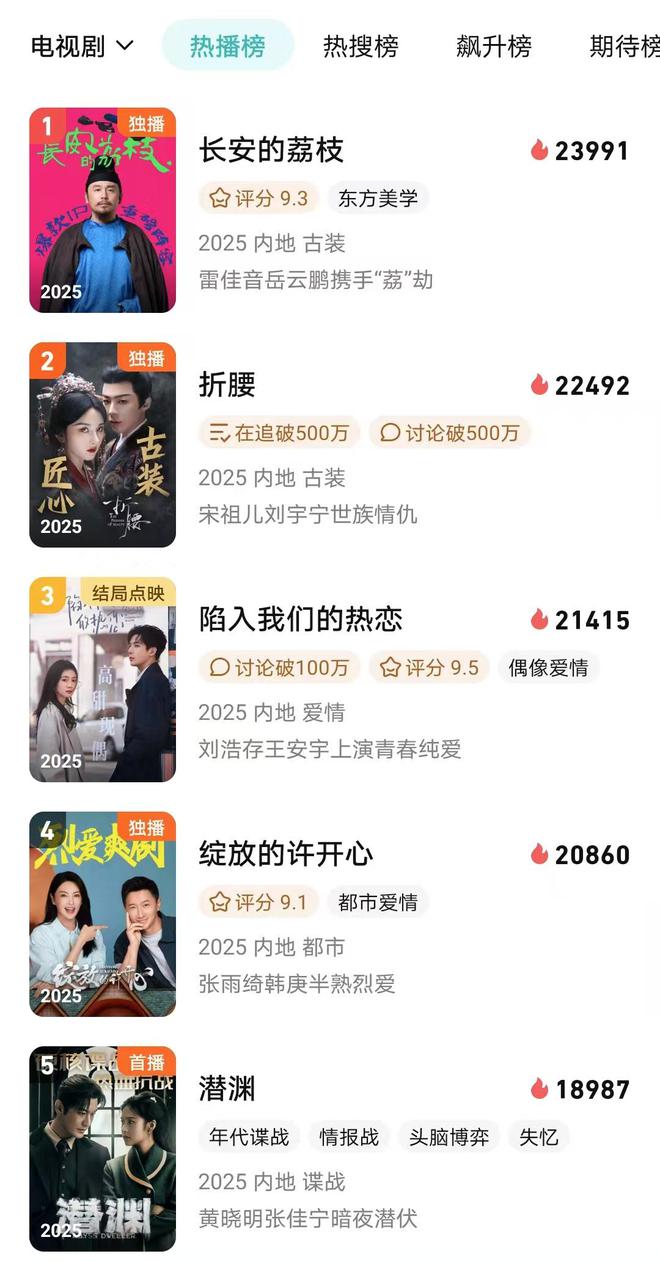The height and width of the screenshot is (1262, 660).
Task: Tap the 年代谍战 tag chip
Action: (x=249, y=1137)
